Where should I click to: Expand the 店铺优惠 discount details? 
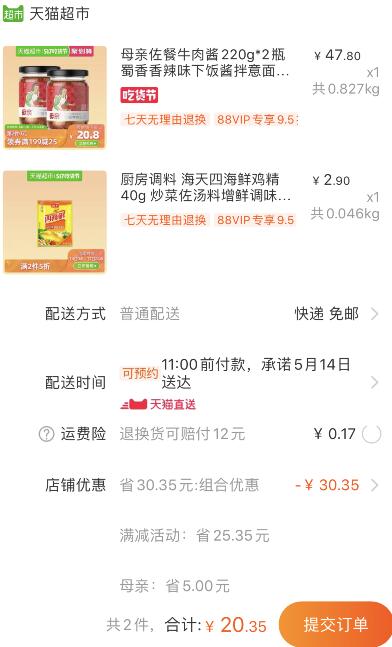coord(196,485)
